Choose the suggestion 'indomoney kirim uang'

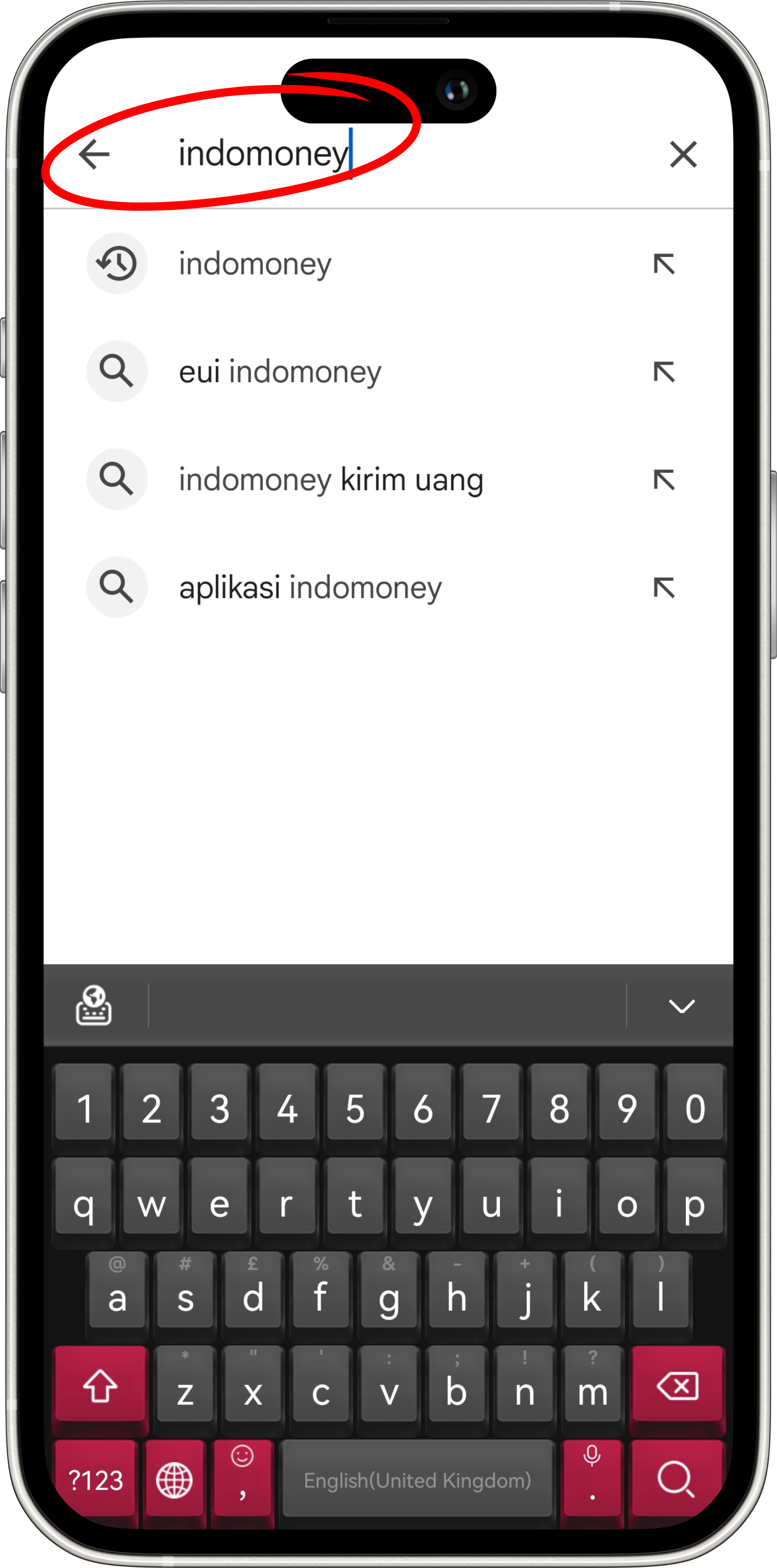331,479
